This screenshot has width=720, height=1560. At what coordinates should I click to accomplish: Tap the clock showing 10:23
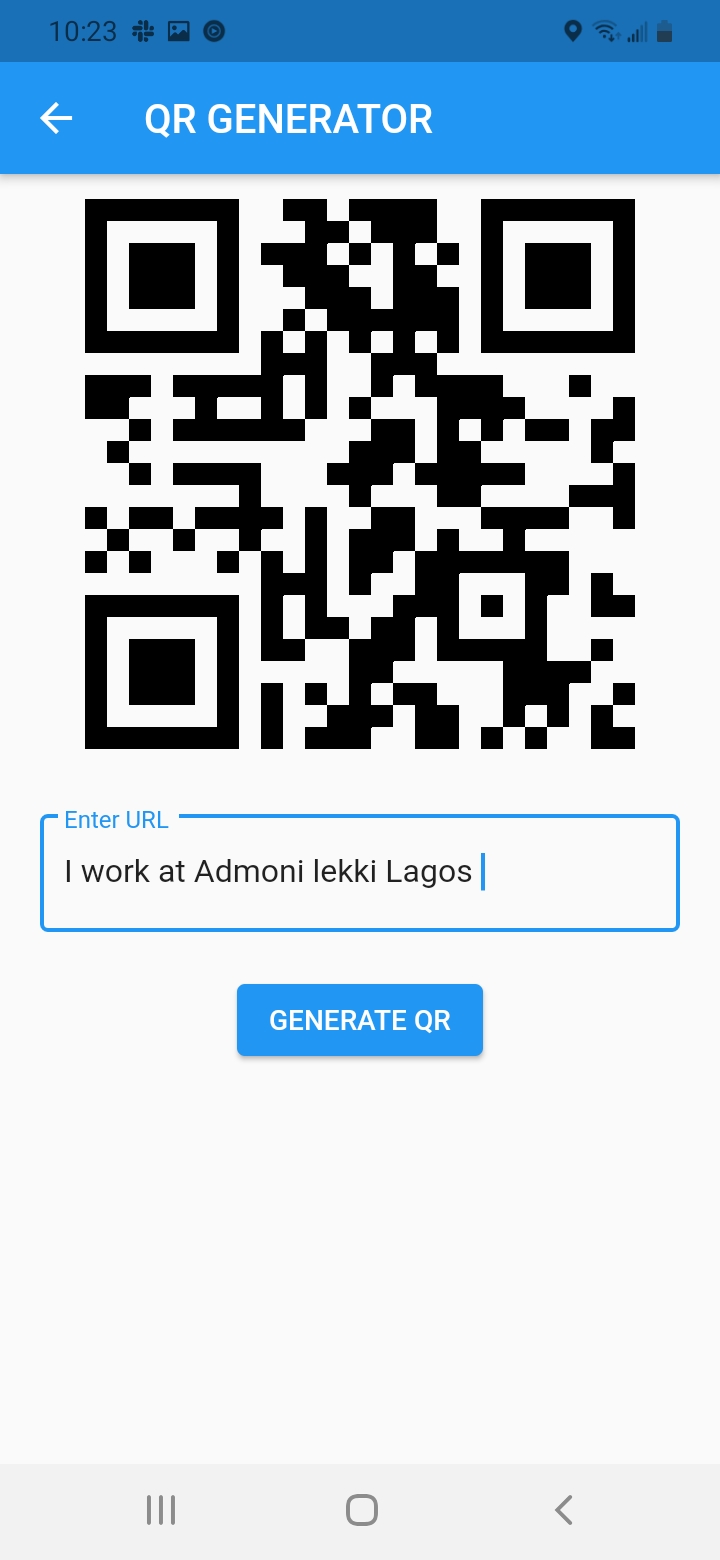pyautogui.click(x=85, y=31)
